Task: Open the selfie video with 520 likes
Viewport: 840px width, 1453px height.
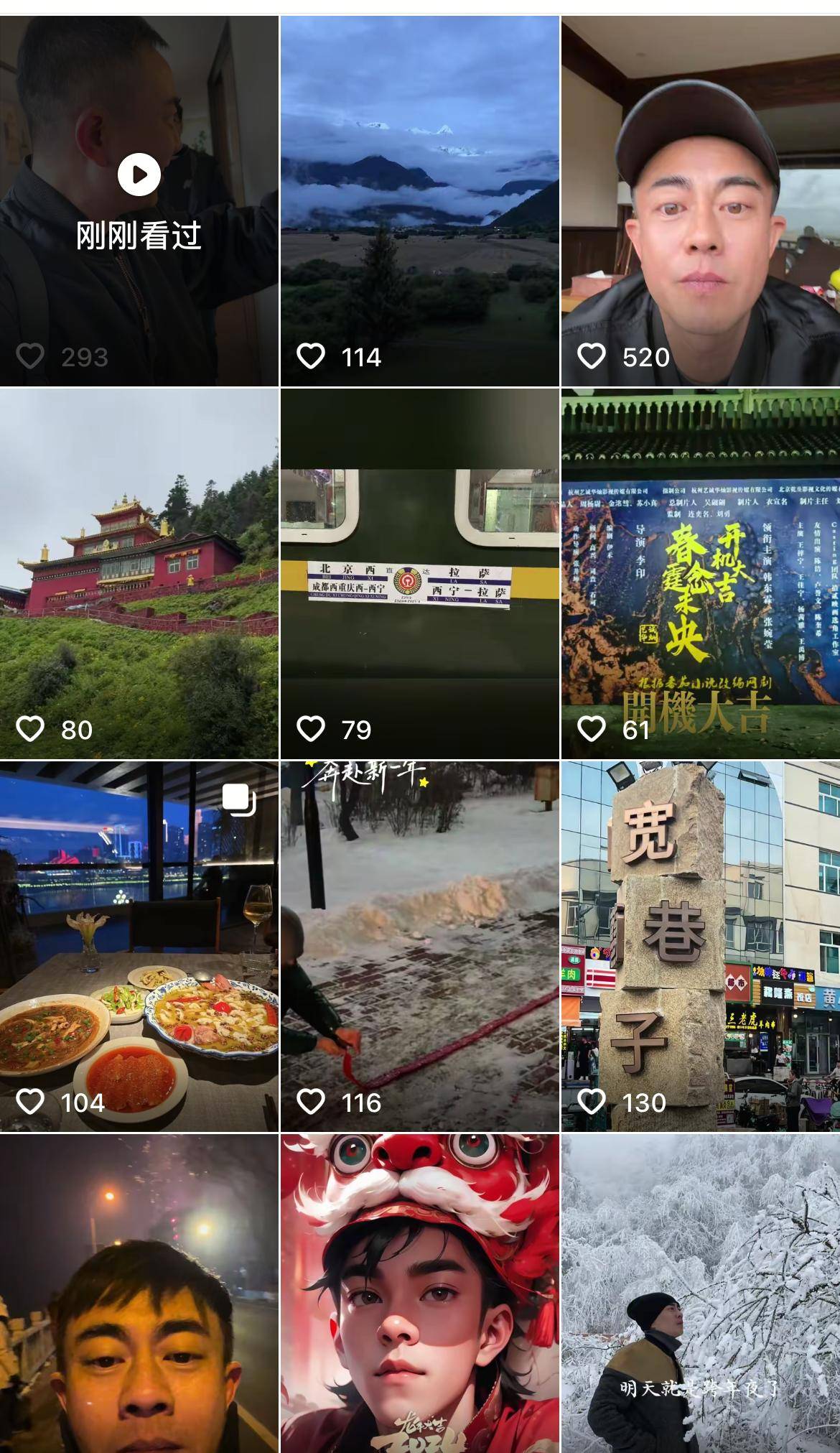Action: coord(701,201)
